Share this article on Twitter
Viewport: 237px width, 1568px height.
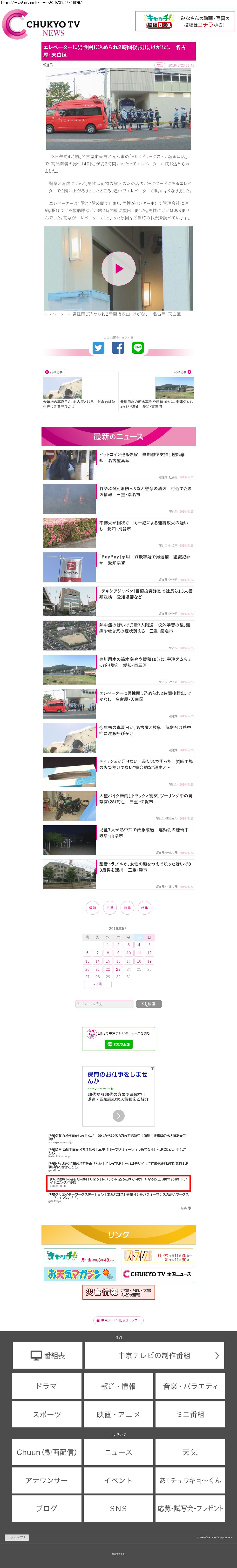98,347
